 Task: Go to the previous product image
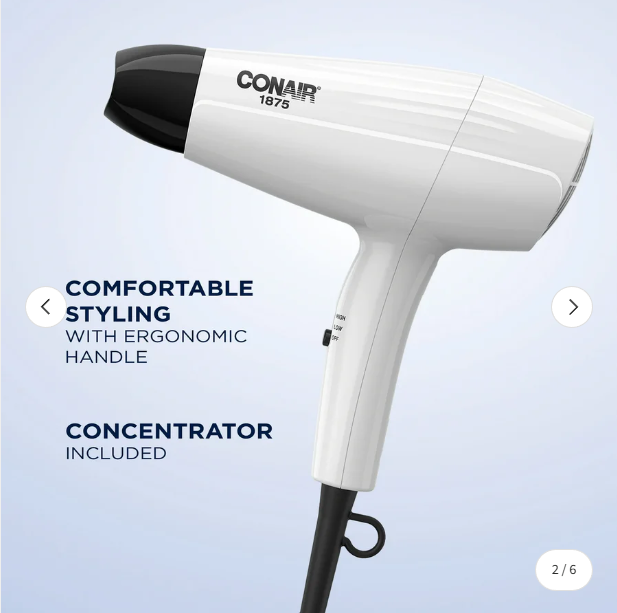(45, 307)
